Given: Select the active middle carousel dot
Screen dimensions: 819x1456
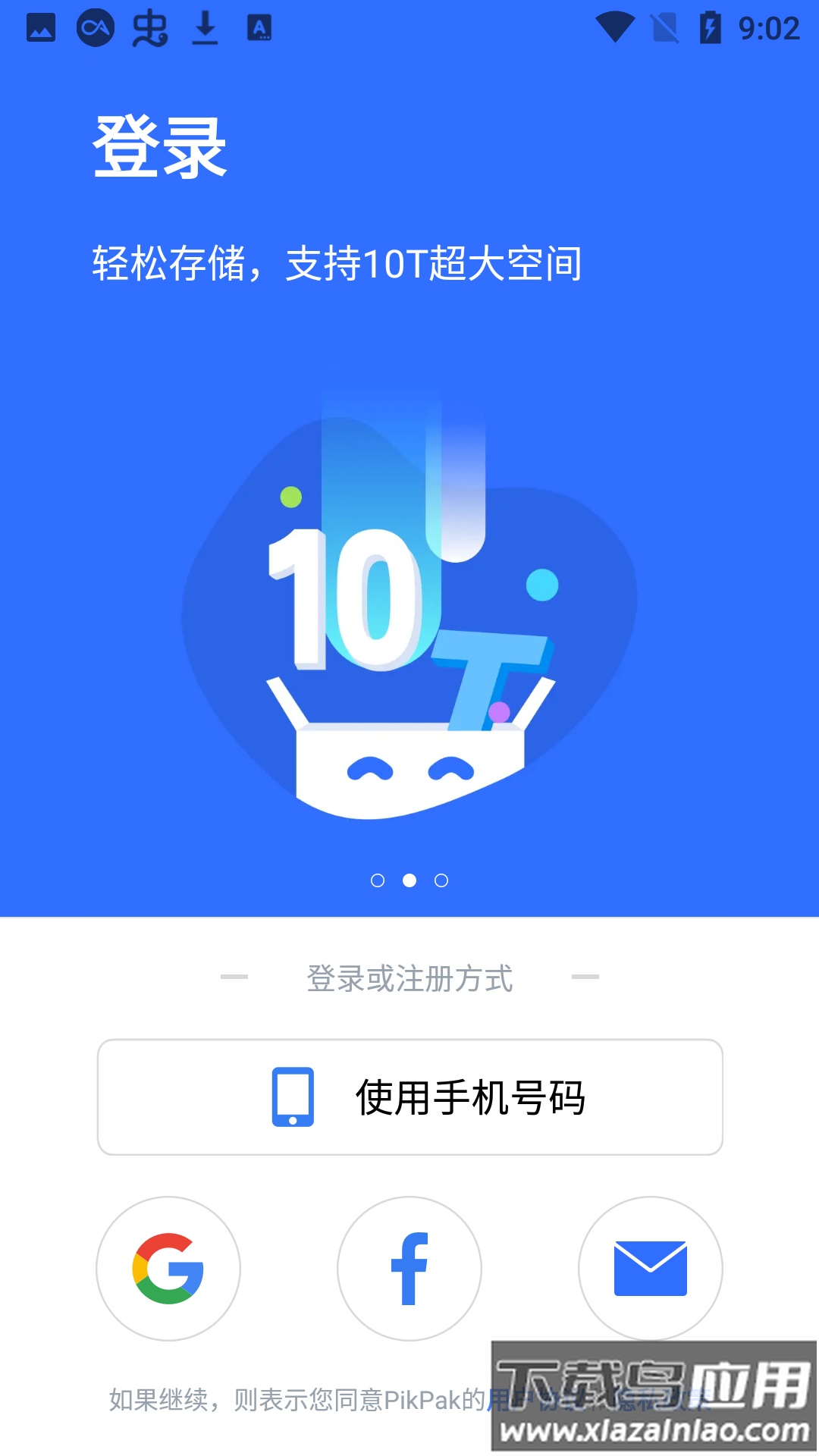Looking at the screenshot, I should pos(409,881).
